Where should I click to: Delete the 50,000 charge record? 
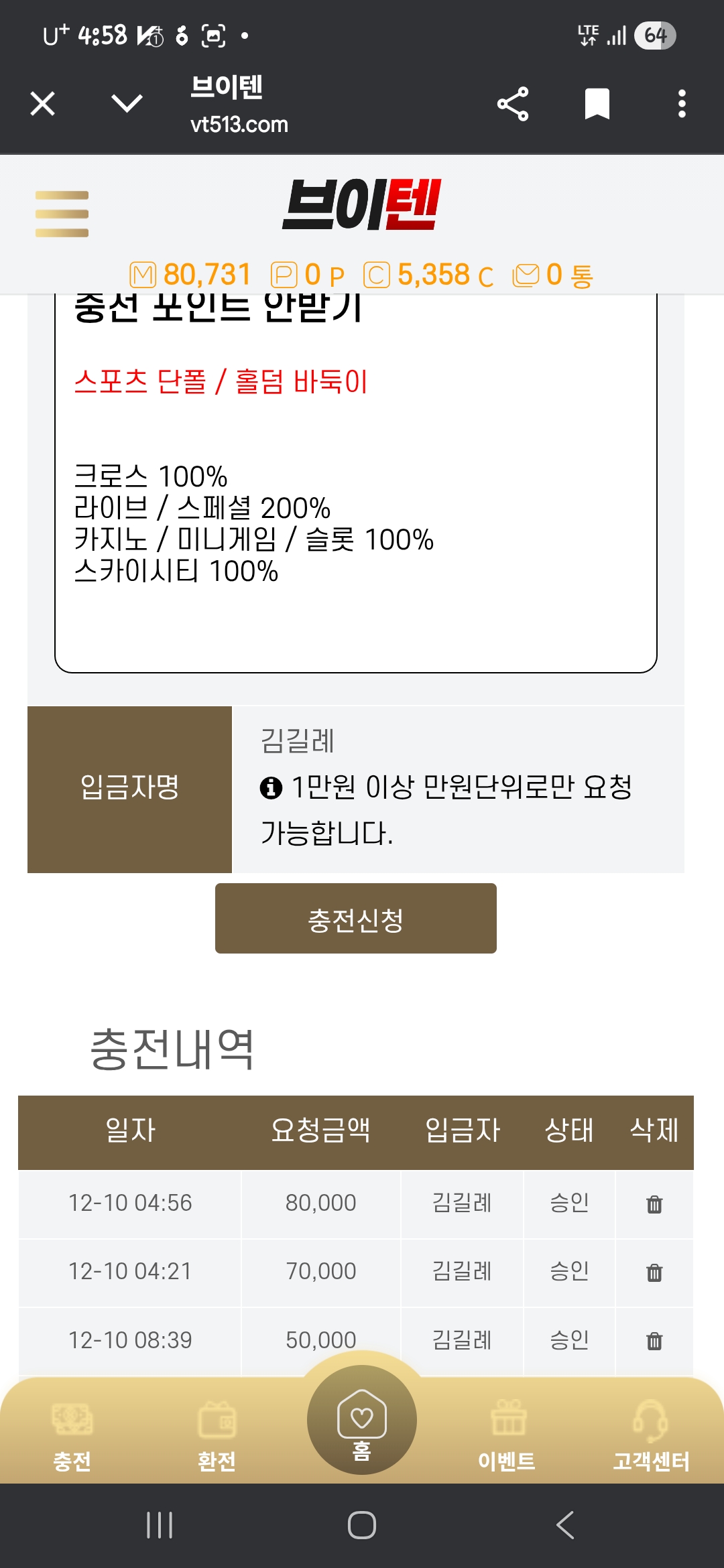[x=654, y=1340]
